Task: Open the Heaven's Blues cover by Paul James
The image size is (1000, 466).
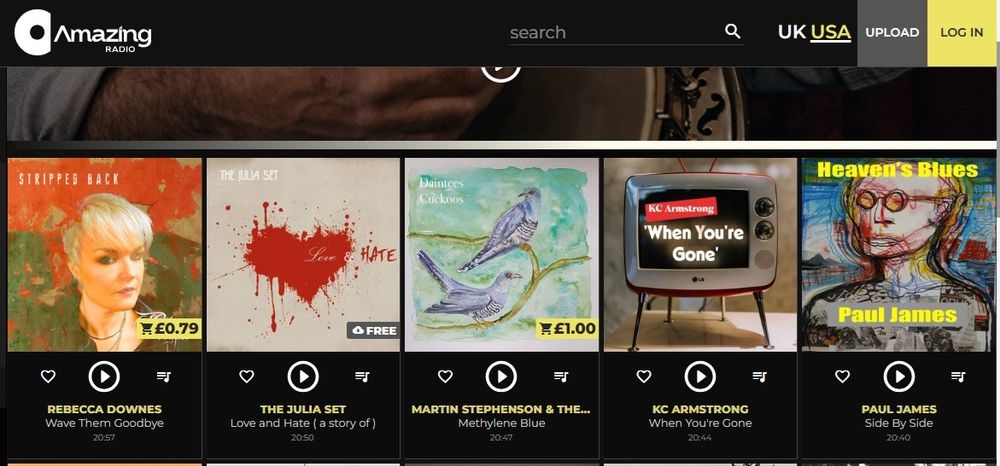Action: pyautogui.click(x=898, y=254)
